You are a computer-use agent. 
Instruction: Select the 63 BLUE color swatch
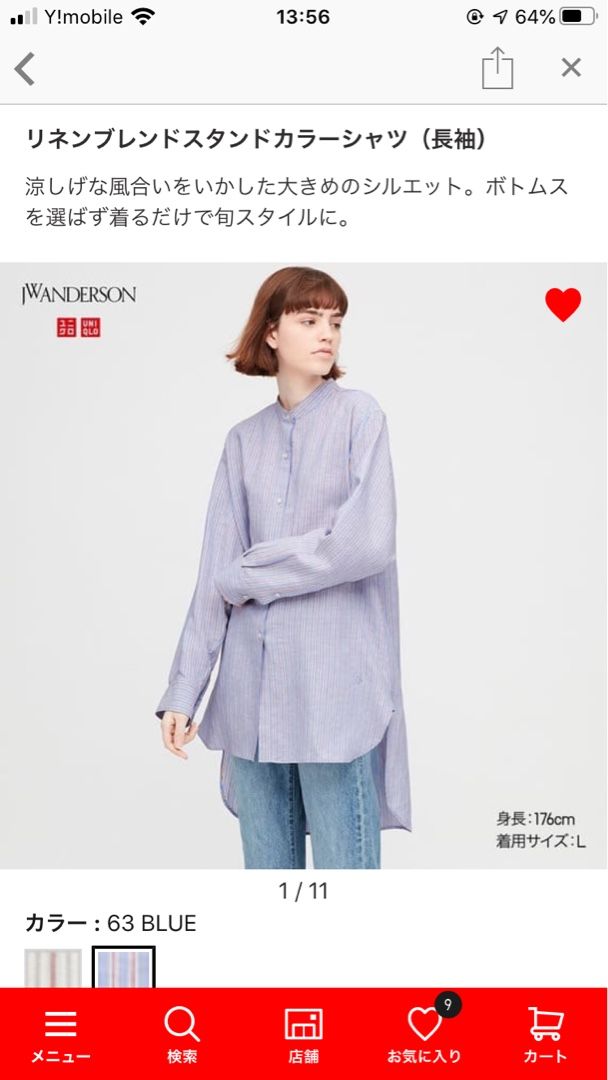pyautogui.click(x=124, y=967)
